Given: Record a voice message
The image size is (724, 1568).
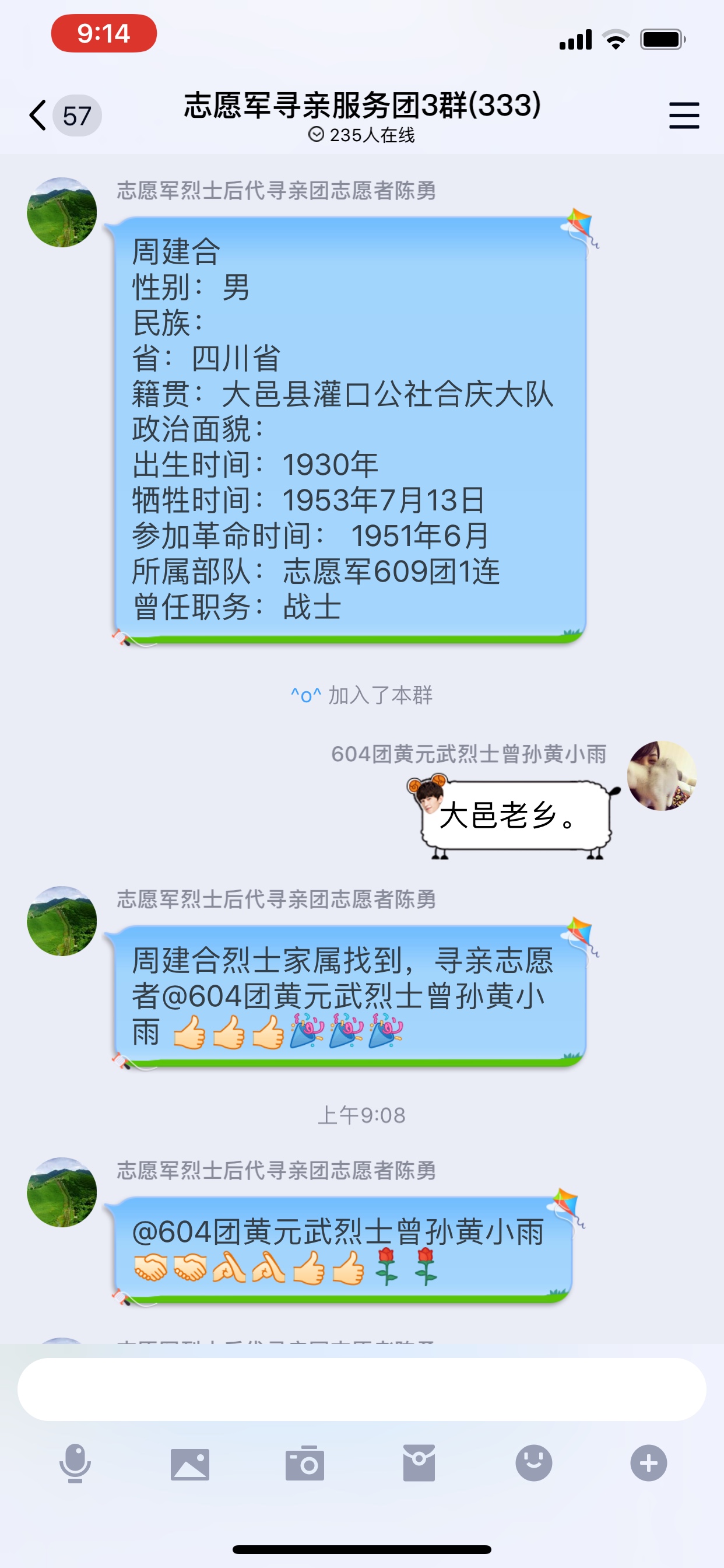Looking at the screenshot, I should [75, 1462].
